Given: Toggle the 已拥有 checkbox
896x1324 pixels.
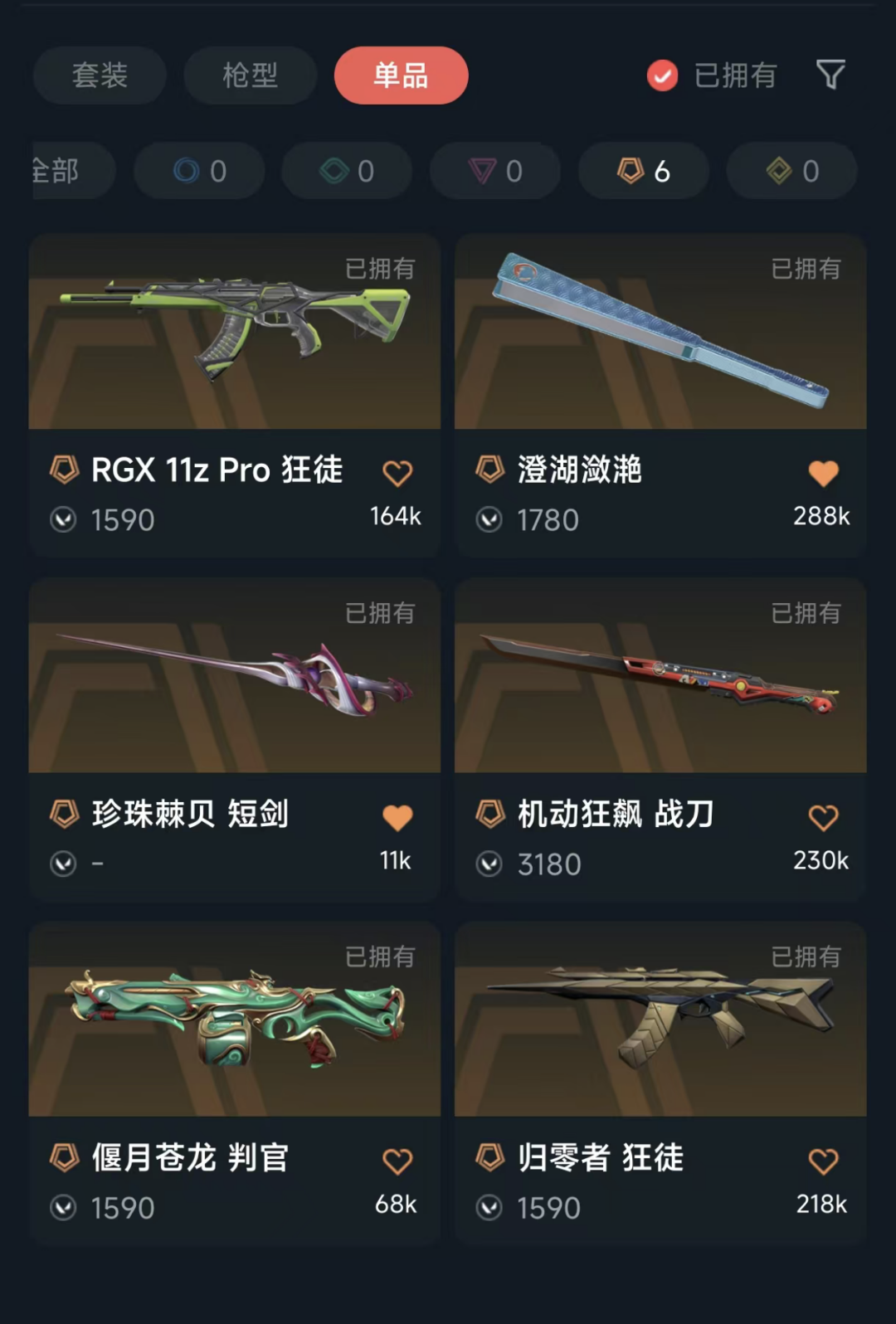Looking at the screenshot, I should point(663,75).
